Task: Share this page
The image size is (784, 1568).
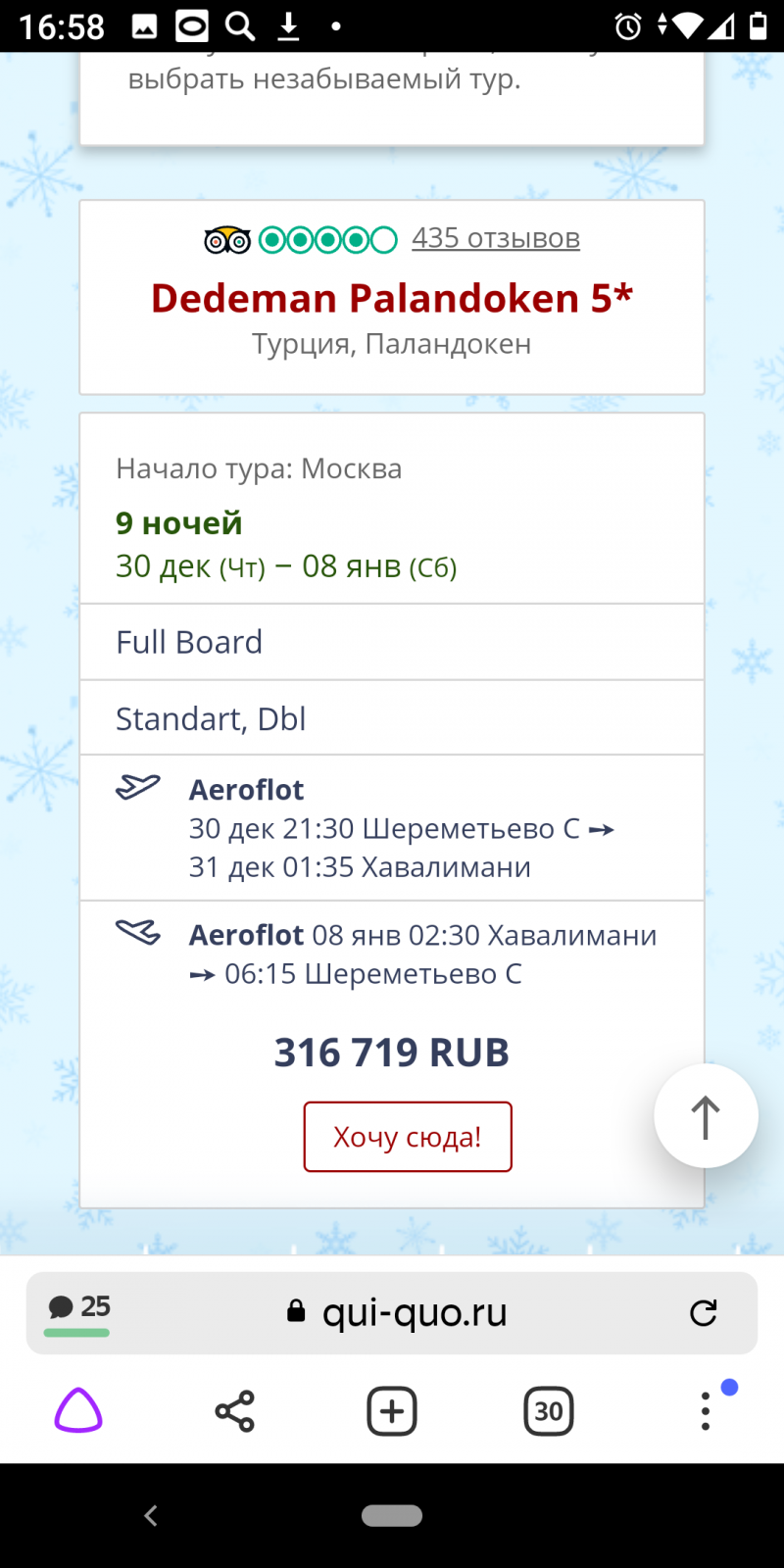Action: click(x=235, y=1411)
